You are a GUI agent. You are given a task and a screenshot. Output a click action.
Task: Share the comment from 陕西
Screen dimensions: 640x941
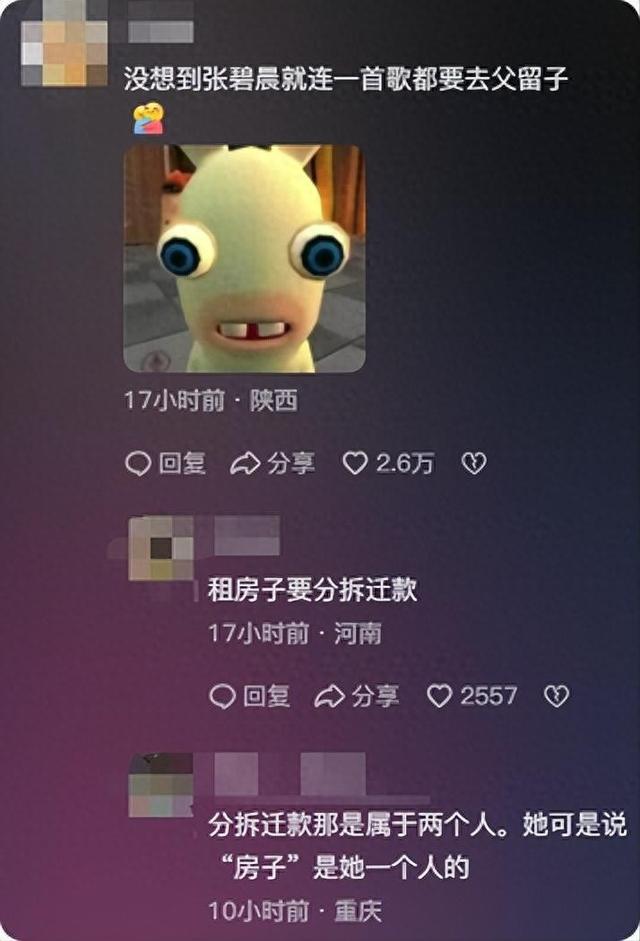[x=272, y=463]
